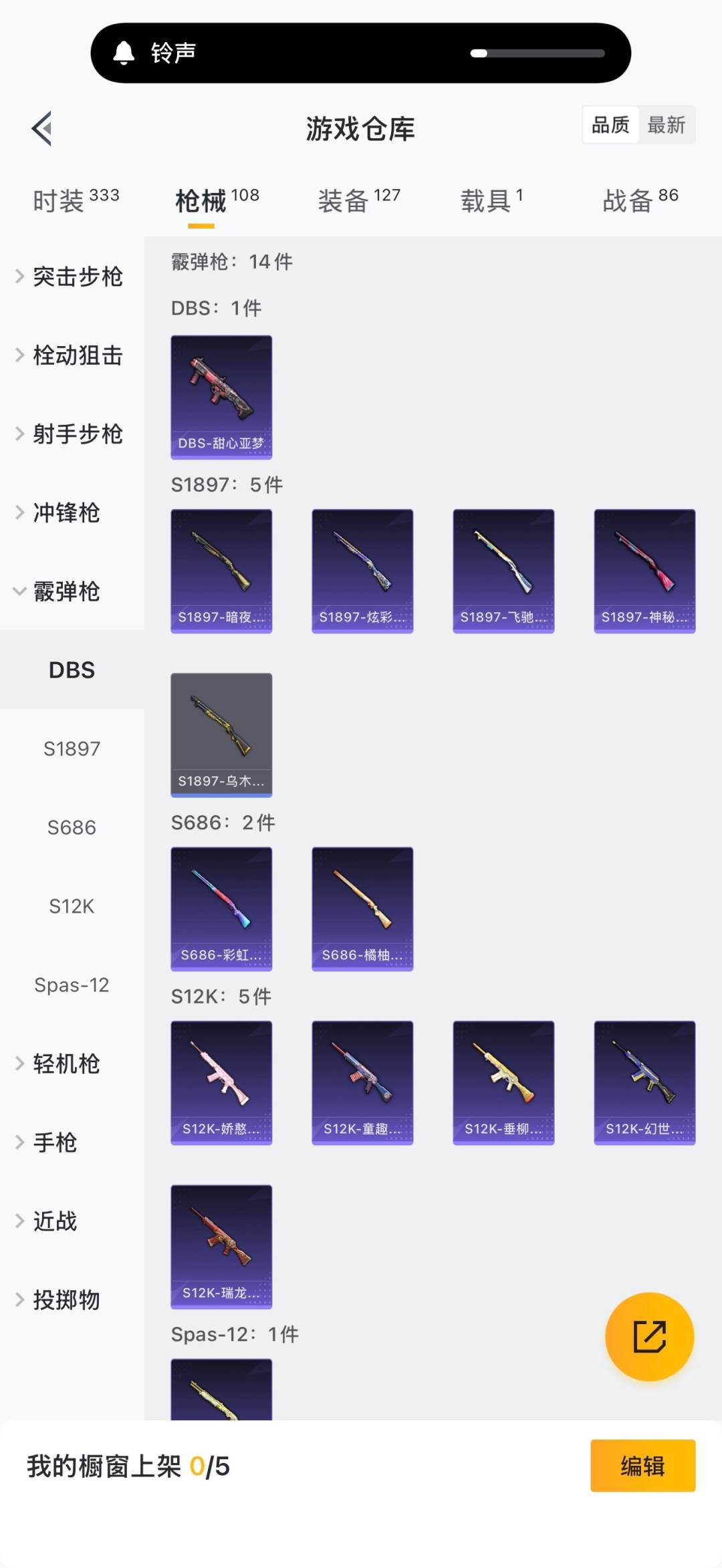
Task: Open the S12K-瑞龙 skin card
Action: (221, 1246)
